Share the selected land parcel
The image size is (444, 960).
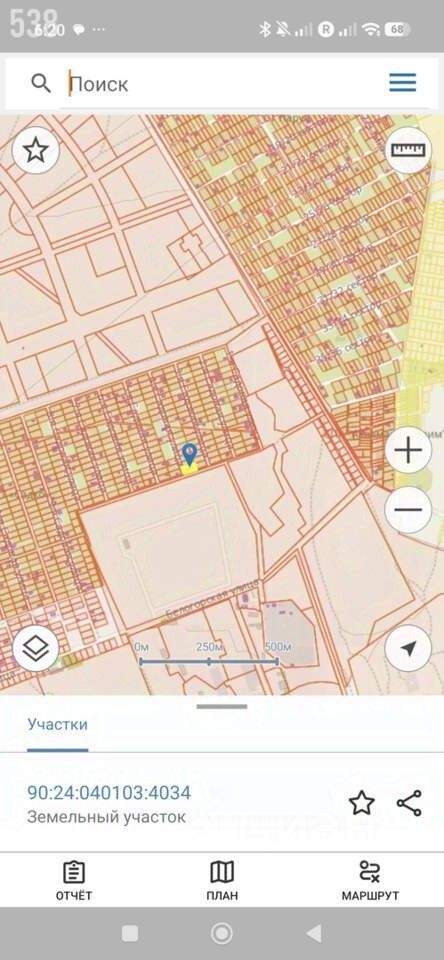pyautogui.click(x=409, y=803)
